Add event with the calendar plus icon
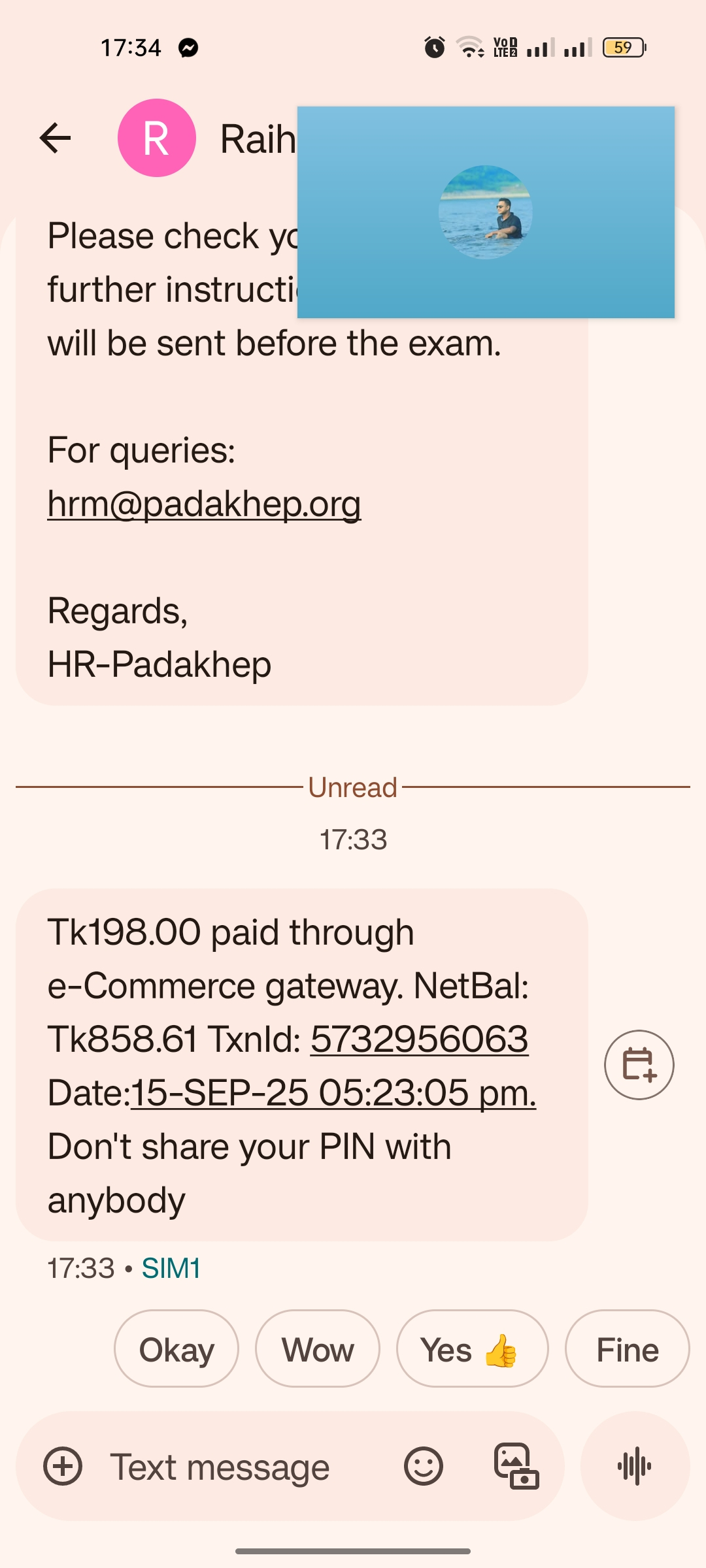Viewport: 706px width, 1568px height. point(639,1065)
